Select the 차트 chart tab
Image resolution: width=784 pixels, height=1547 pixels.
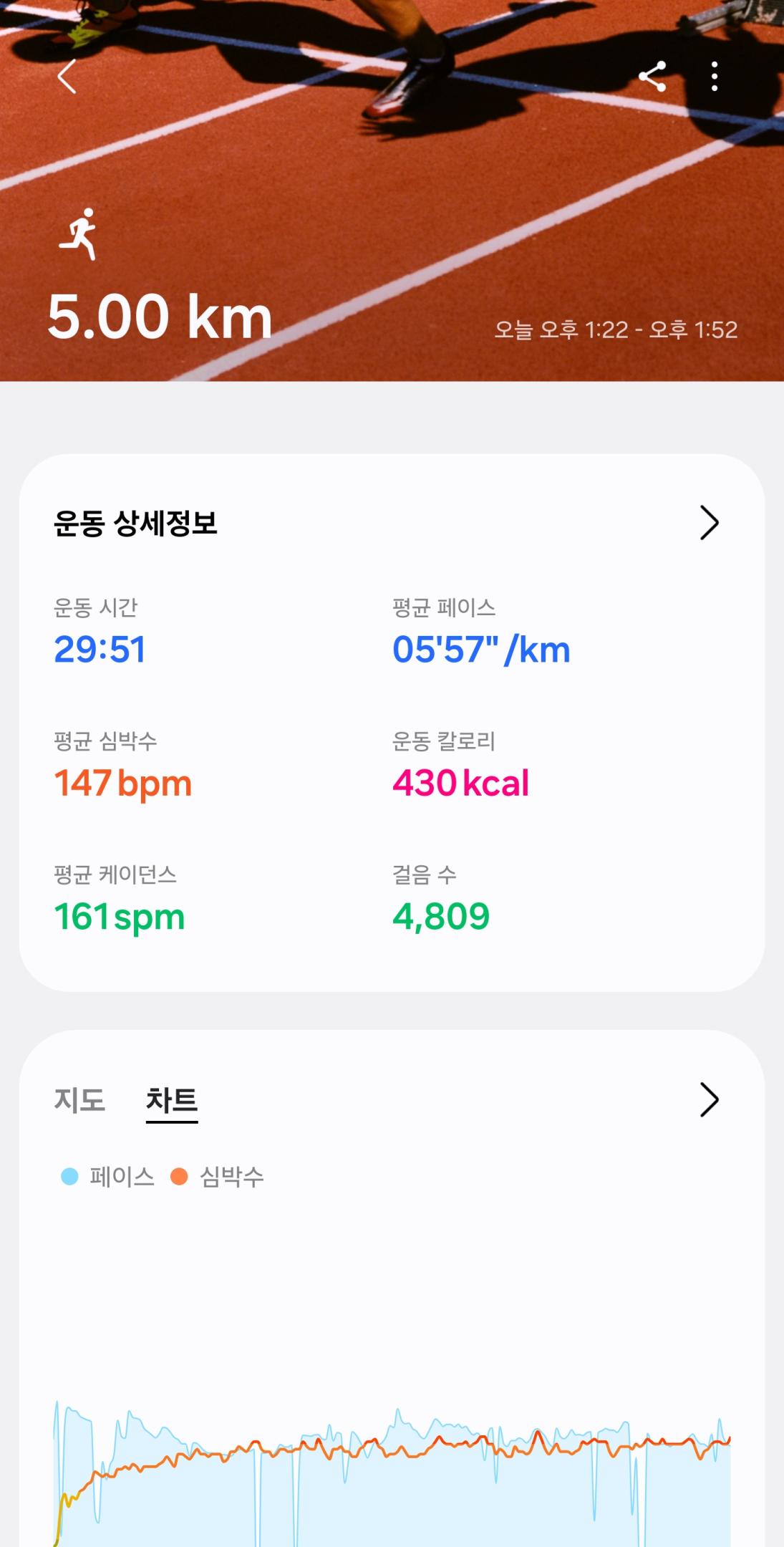(x=172, y=1100)
